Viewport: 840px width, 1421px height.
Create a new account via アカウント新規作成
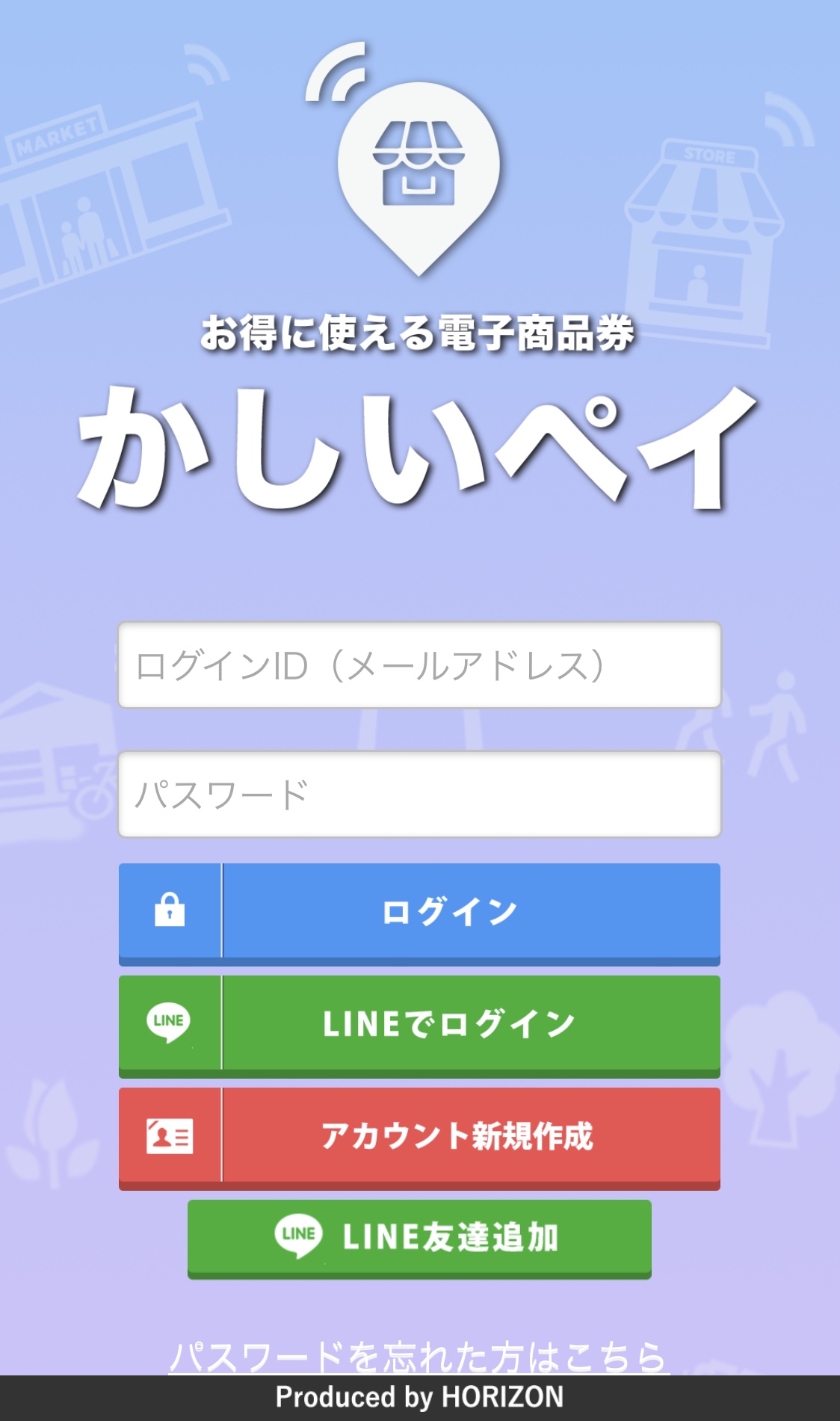point(419,1136)
